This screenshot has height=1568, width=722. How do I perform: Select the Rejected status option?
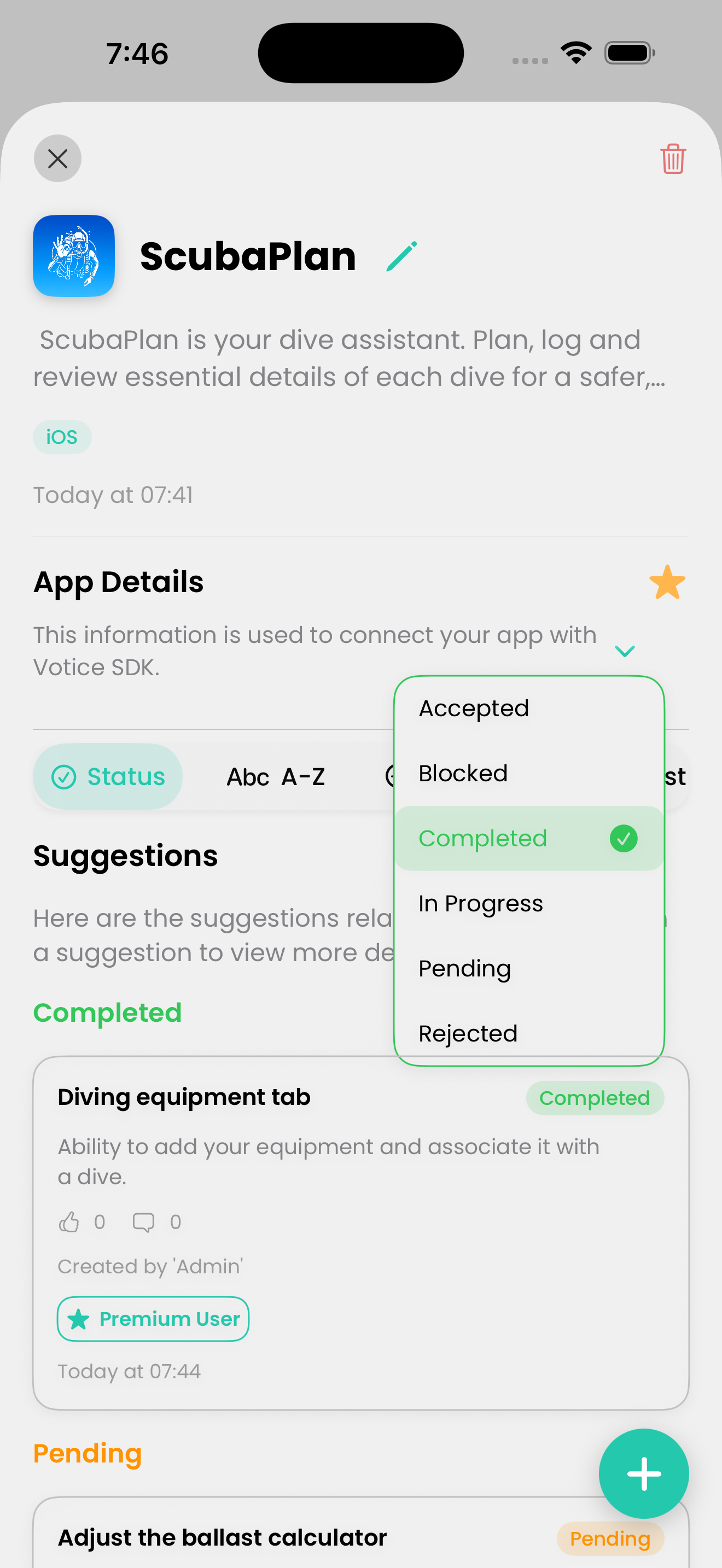tap(468, 1033)
